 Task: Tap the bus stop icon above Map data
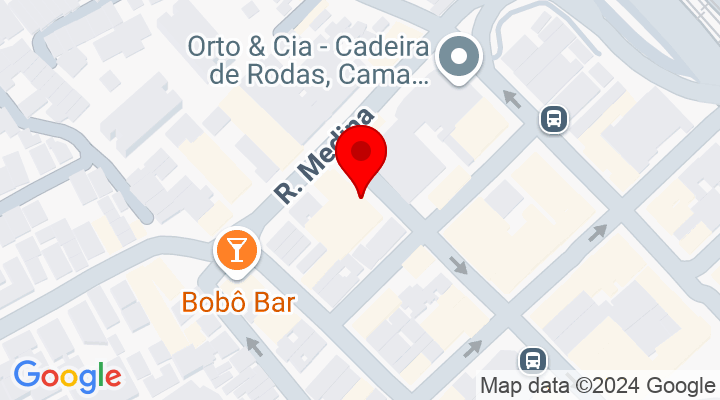tap(533, 360)
